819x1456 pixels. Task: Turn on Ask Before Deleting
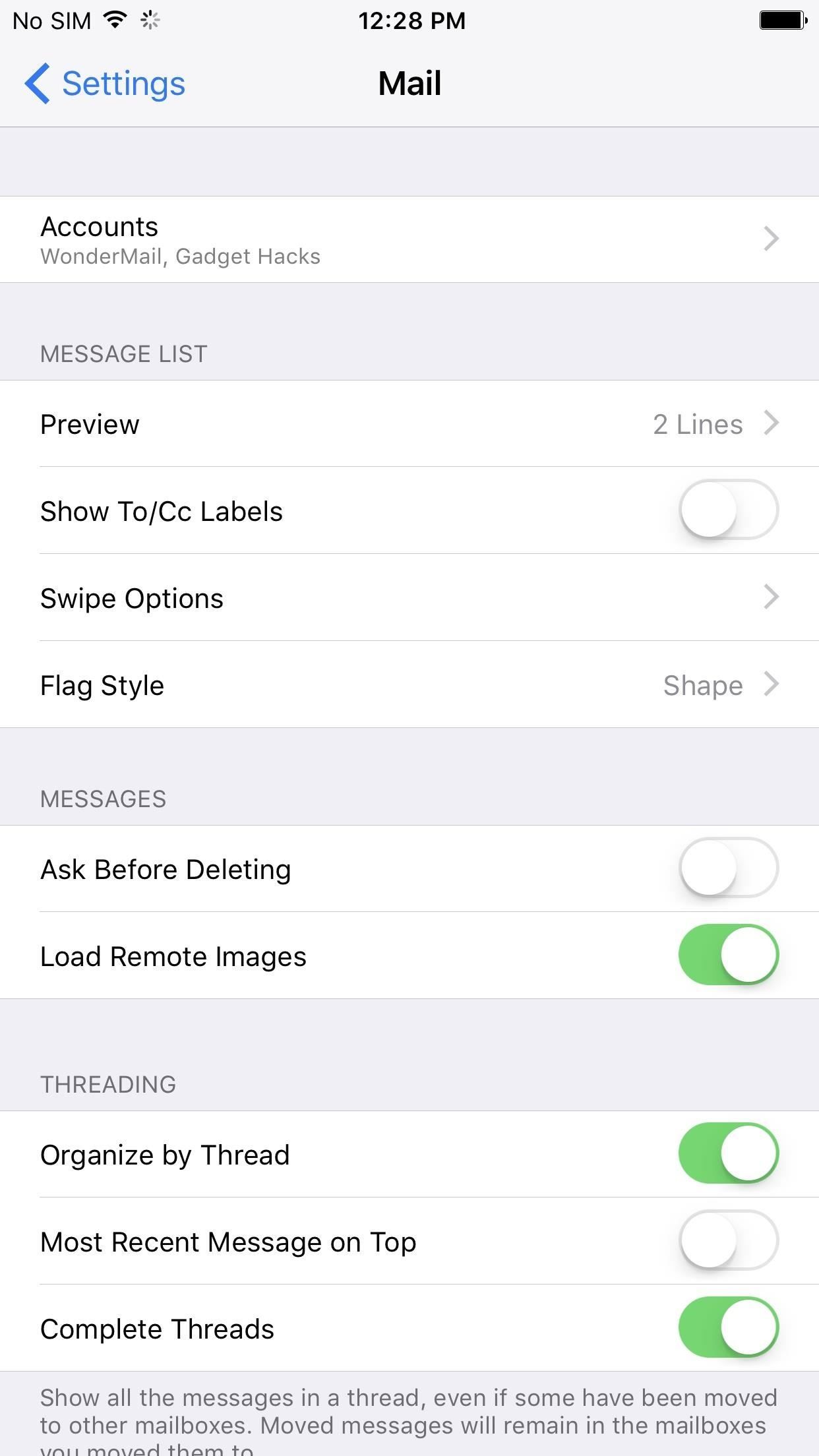click(728, 868)
